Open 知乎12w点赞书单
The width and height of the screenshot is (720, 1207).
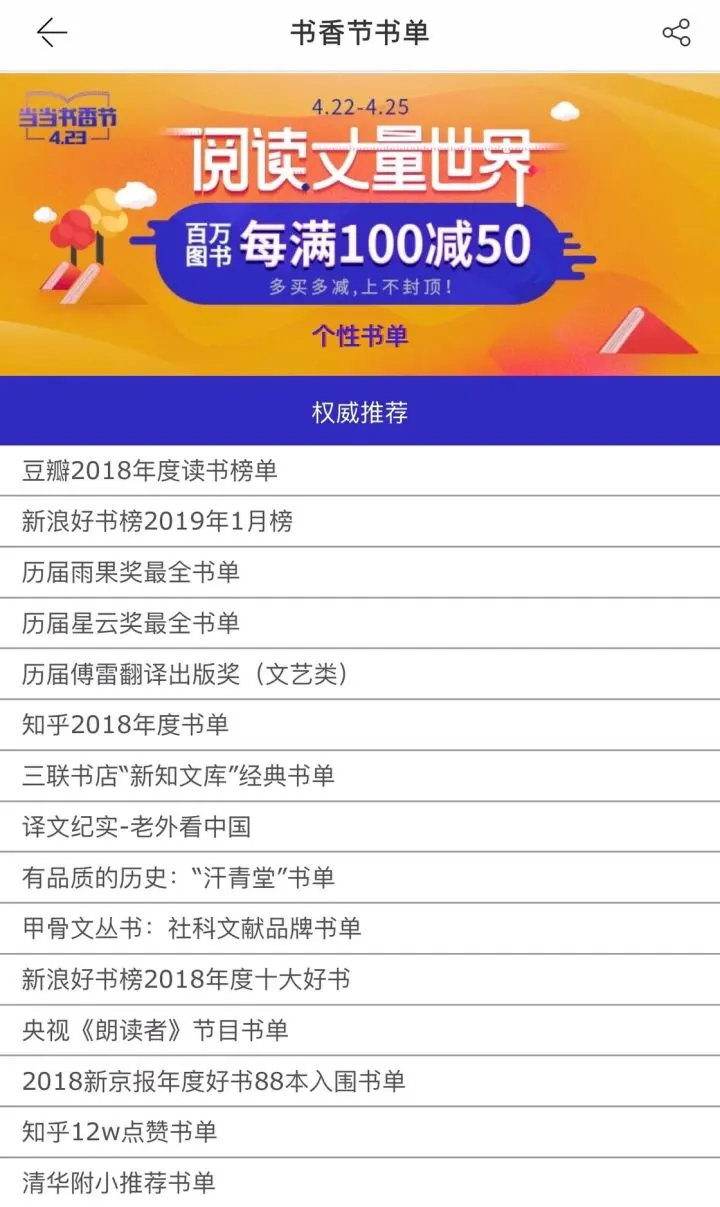(119, 1134)
